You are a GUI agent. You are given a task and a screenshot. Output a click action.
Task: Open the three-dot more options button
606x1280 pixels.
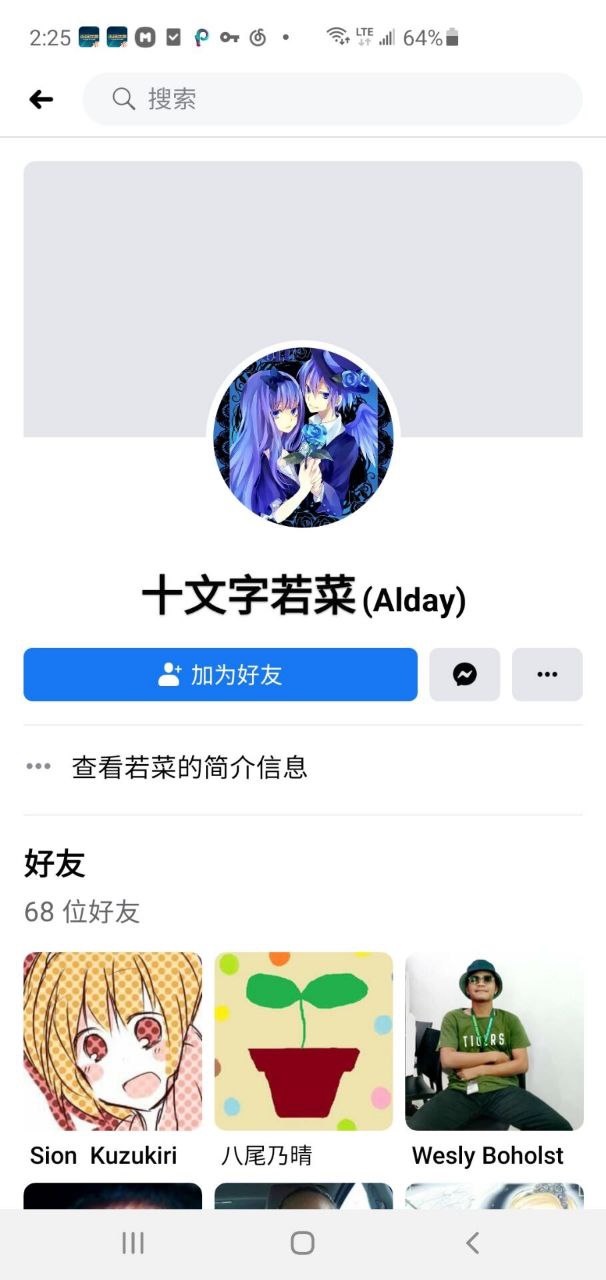[547, 675]
